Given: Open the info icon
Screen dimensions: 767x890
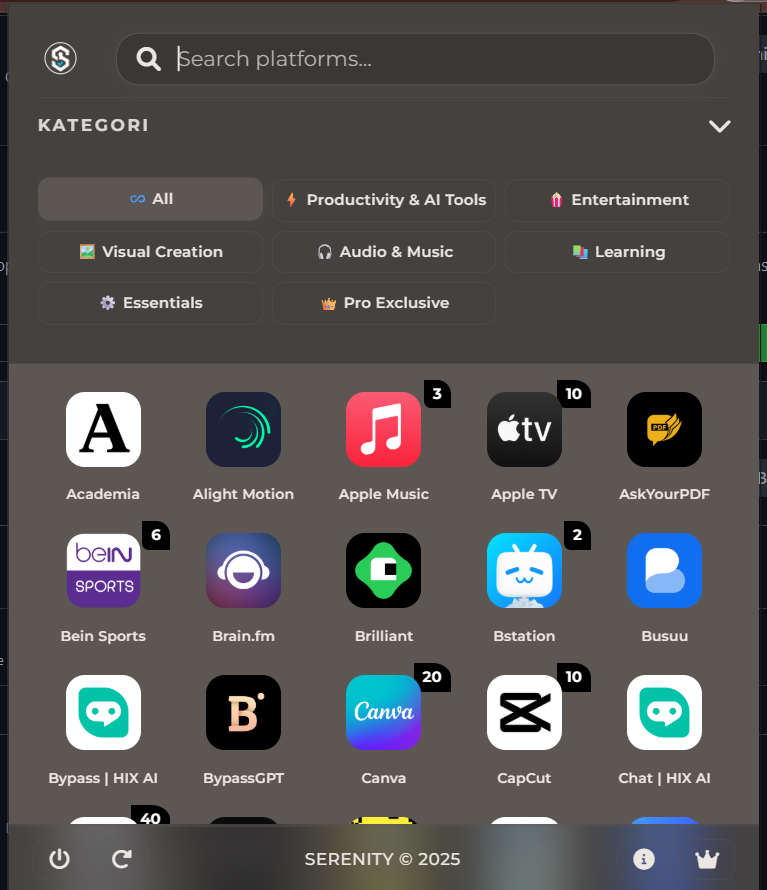Looking at the screenshot, I should coord(644,859).
